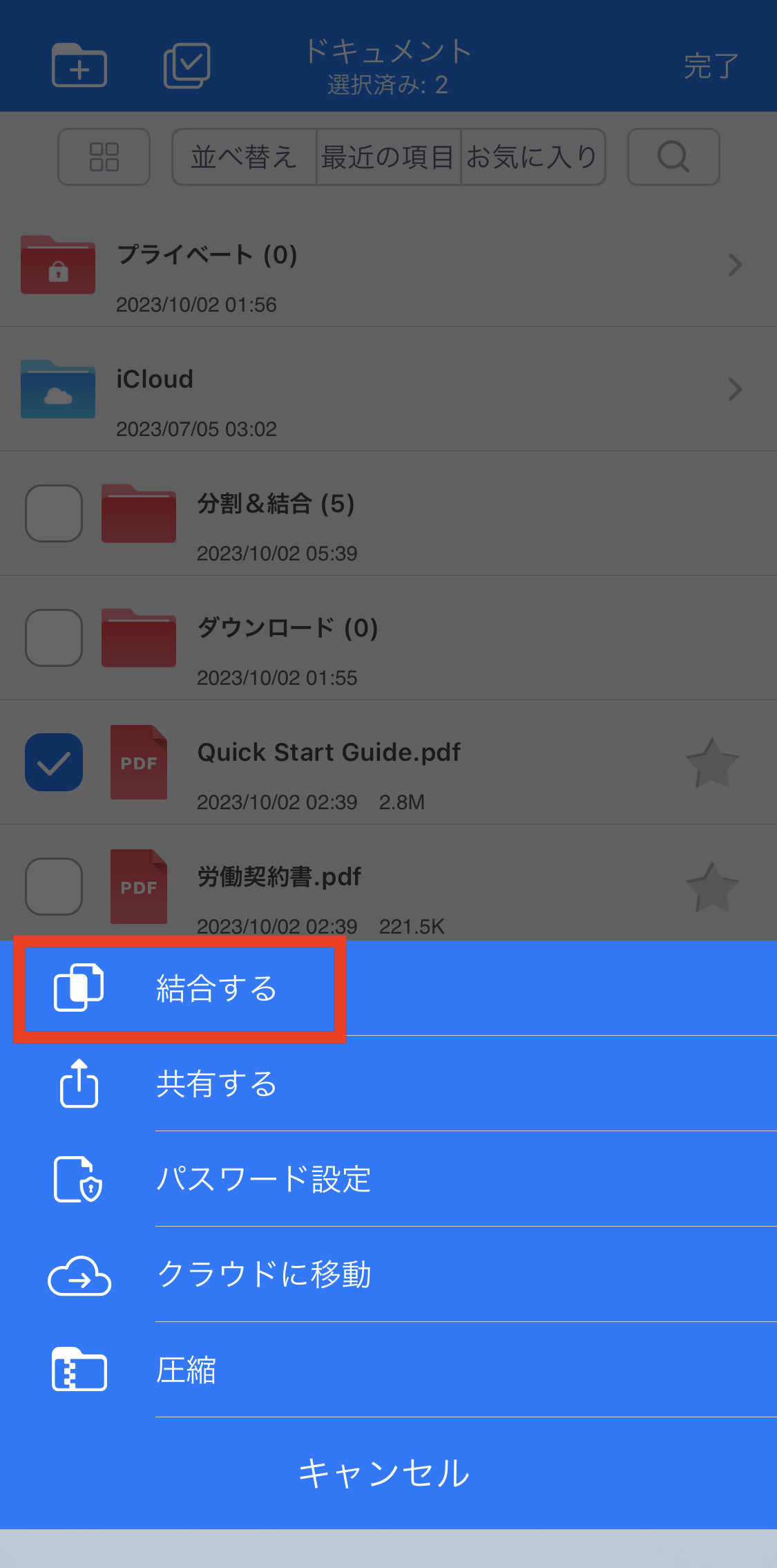Screen dimensions: 777x1568
Task: Switch to 最近の項目 tab
Action: 388,157
